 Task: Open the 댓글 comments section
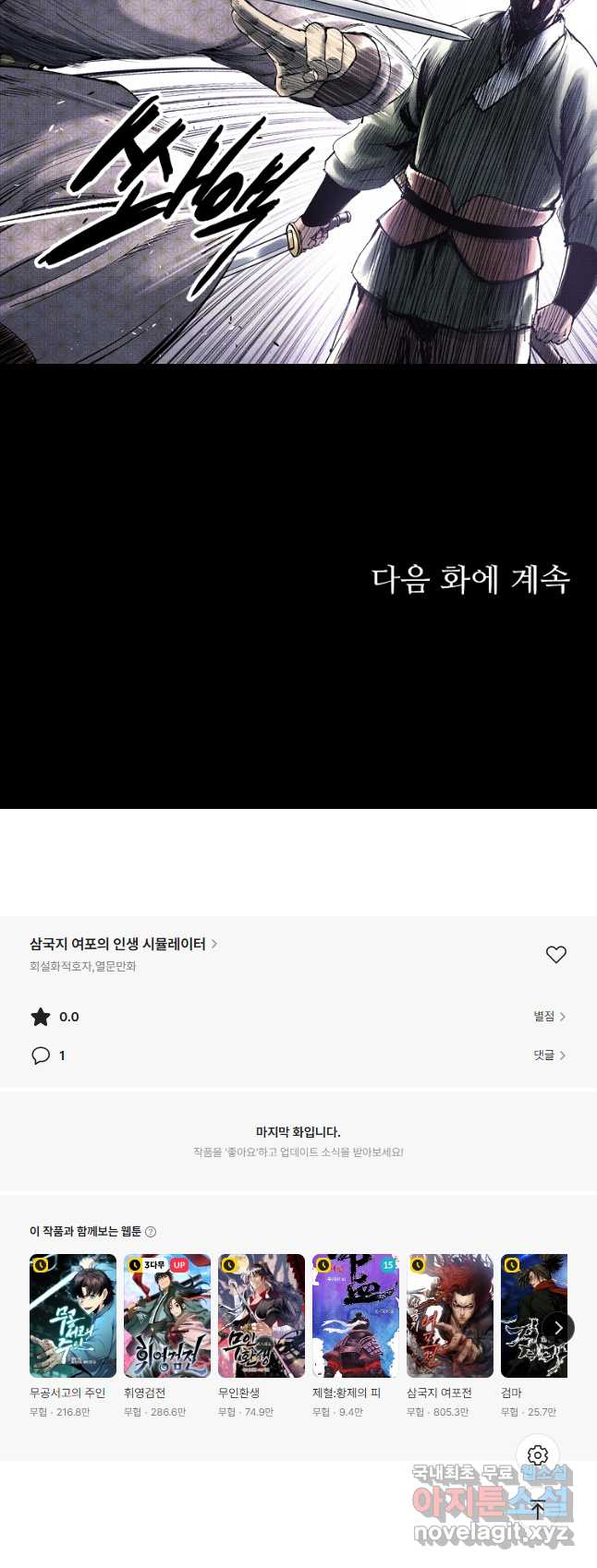click(549, 1055)
